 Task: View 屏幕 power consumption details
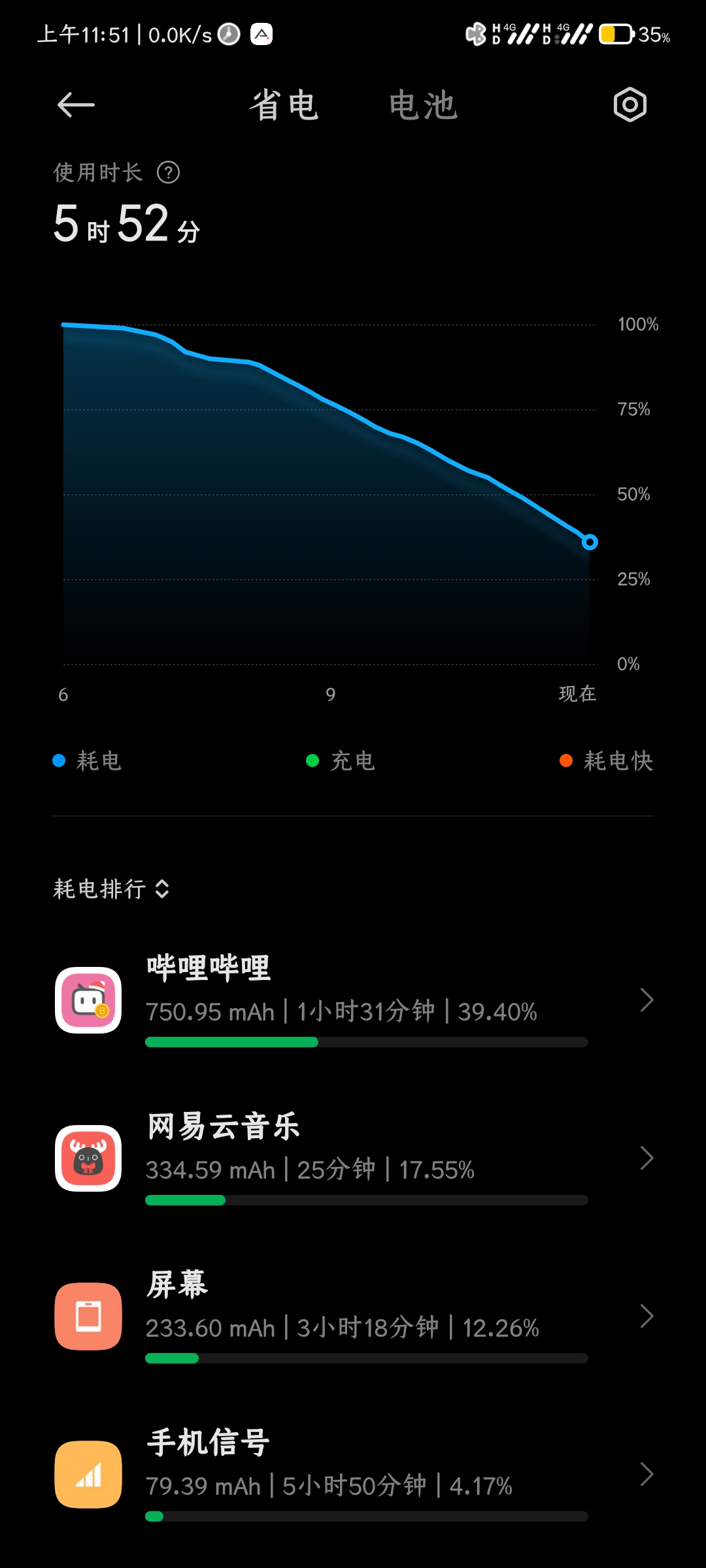click(353, 1316)
